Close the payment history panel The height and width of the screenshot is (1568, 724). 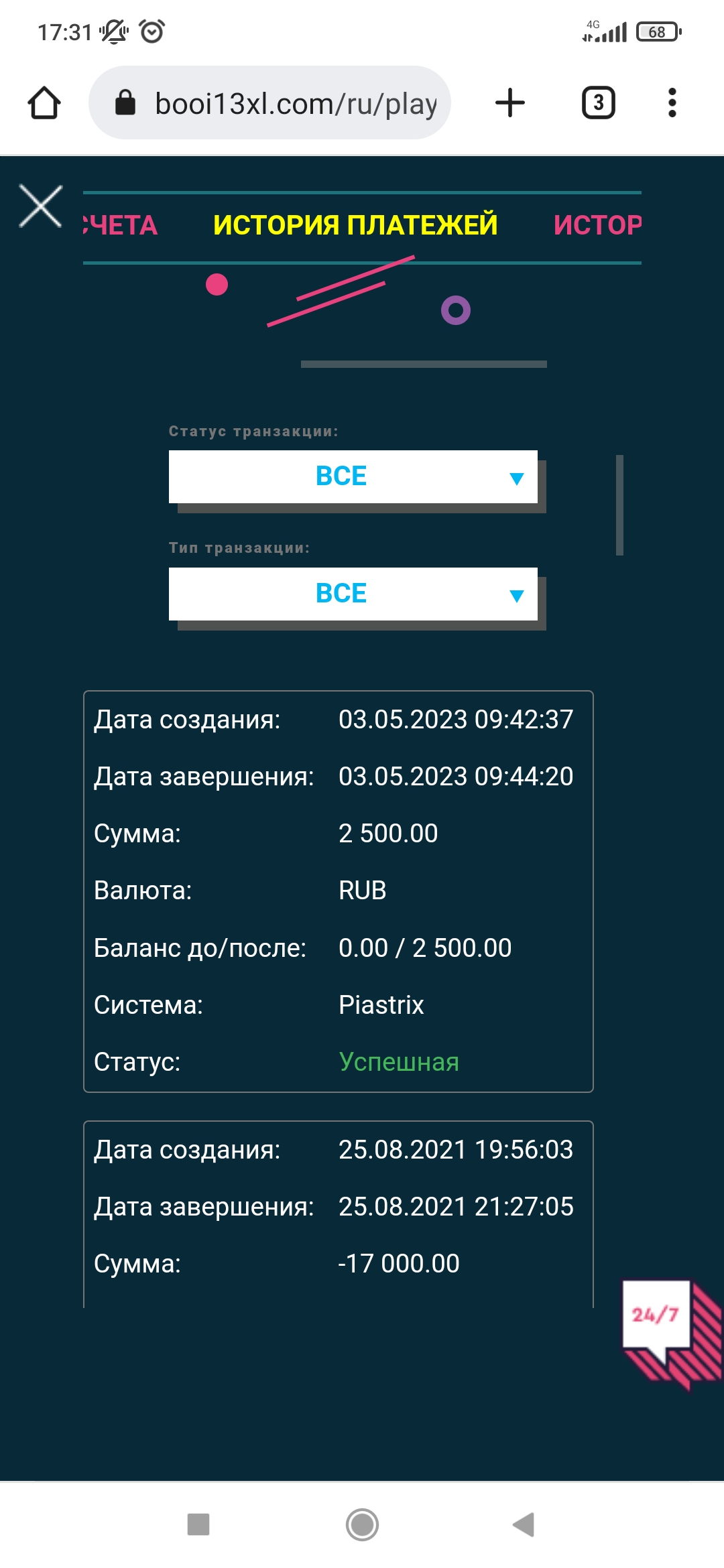(x=41, y=206)
